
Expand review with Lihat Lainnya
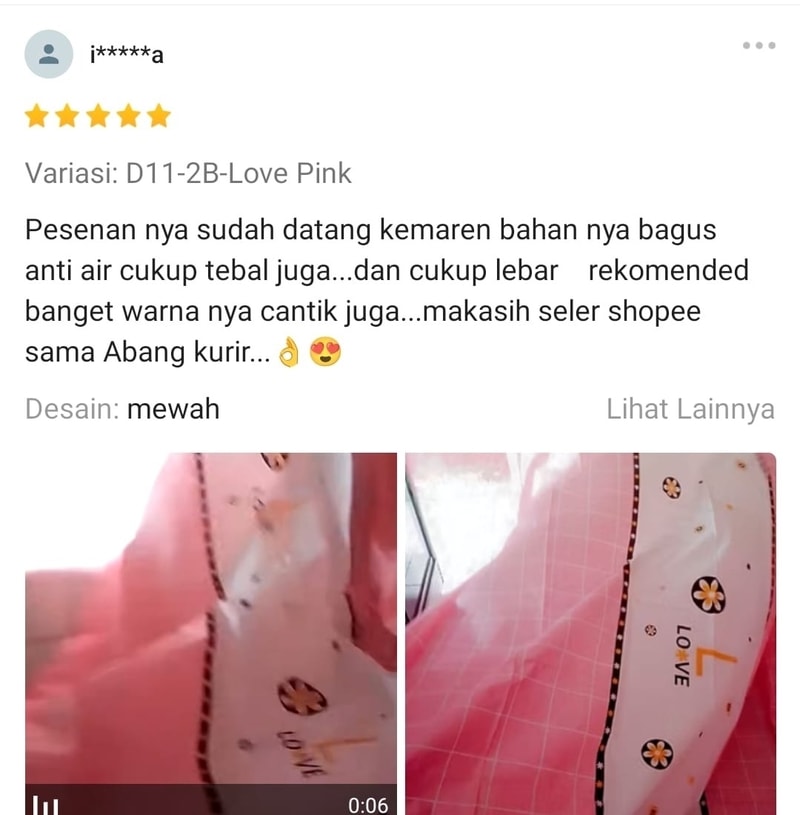[x=690, y=409]
